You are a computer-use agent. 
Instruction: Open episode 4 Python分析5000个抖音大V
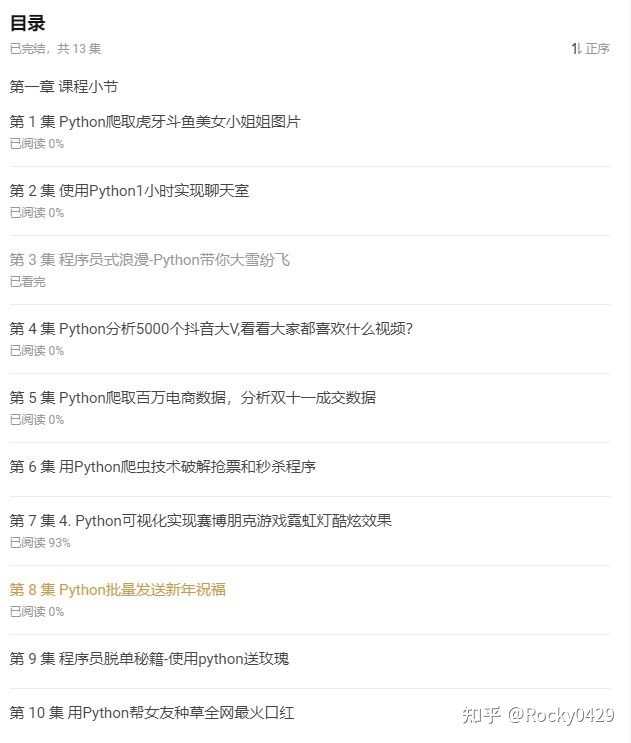(x=211, y=329)
